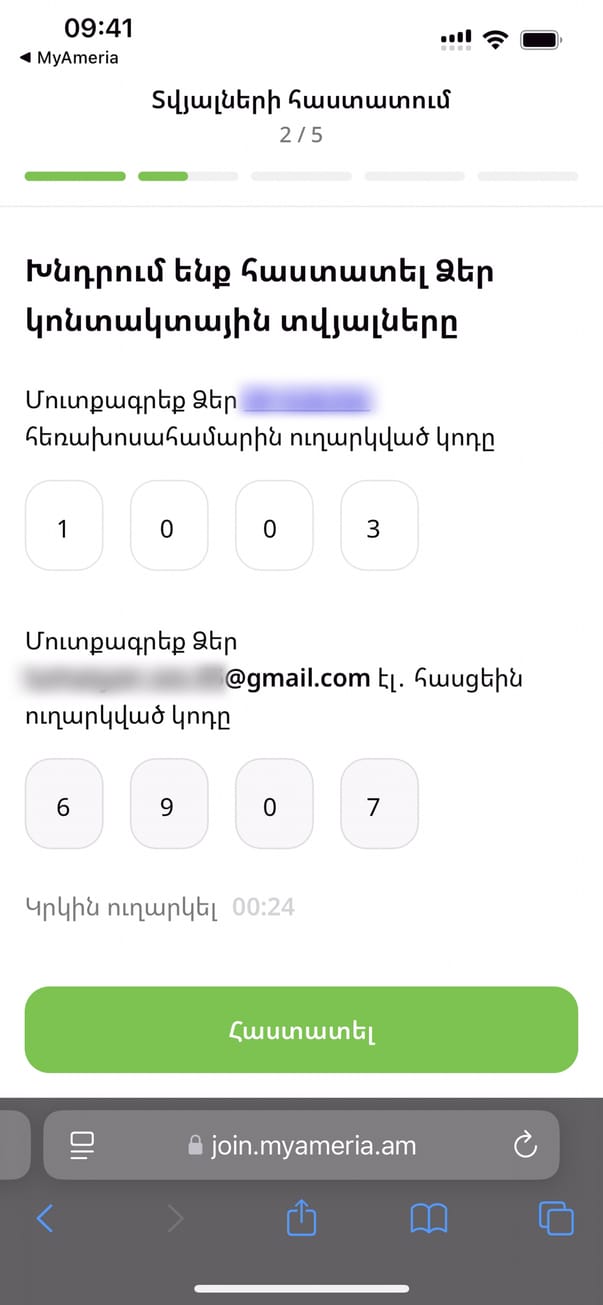Viewport: 603px width, 1305px height.
Task: Resend the code via Կրկին ուղարկել
Action: tap(121, 908)
